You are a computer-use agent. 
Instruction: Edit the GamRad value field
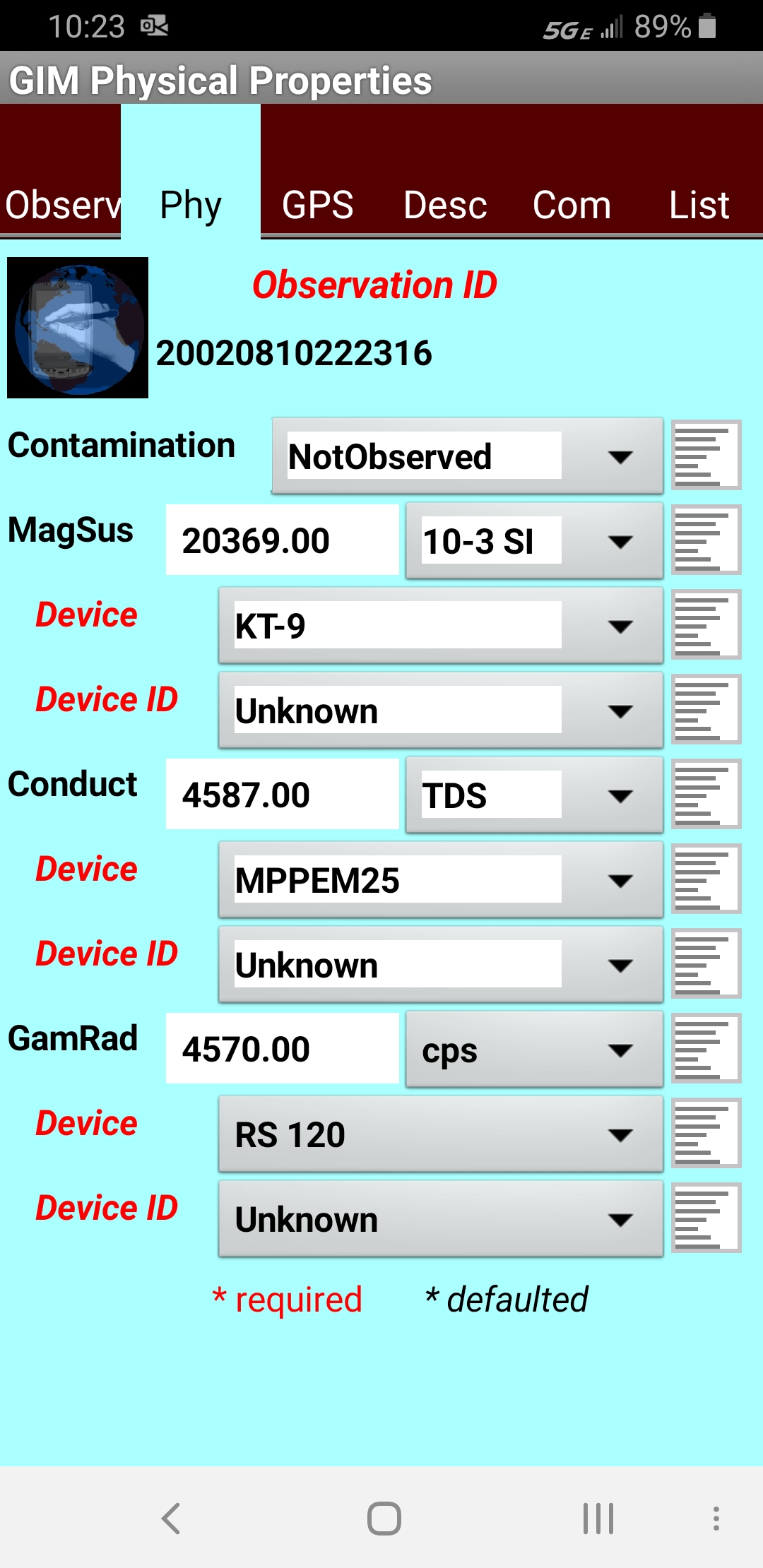pos(283,1050)
